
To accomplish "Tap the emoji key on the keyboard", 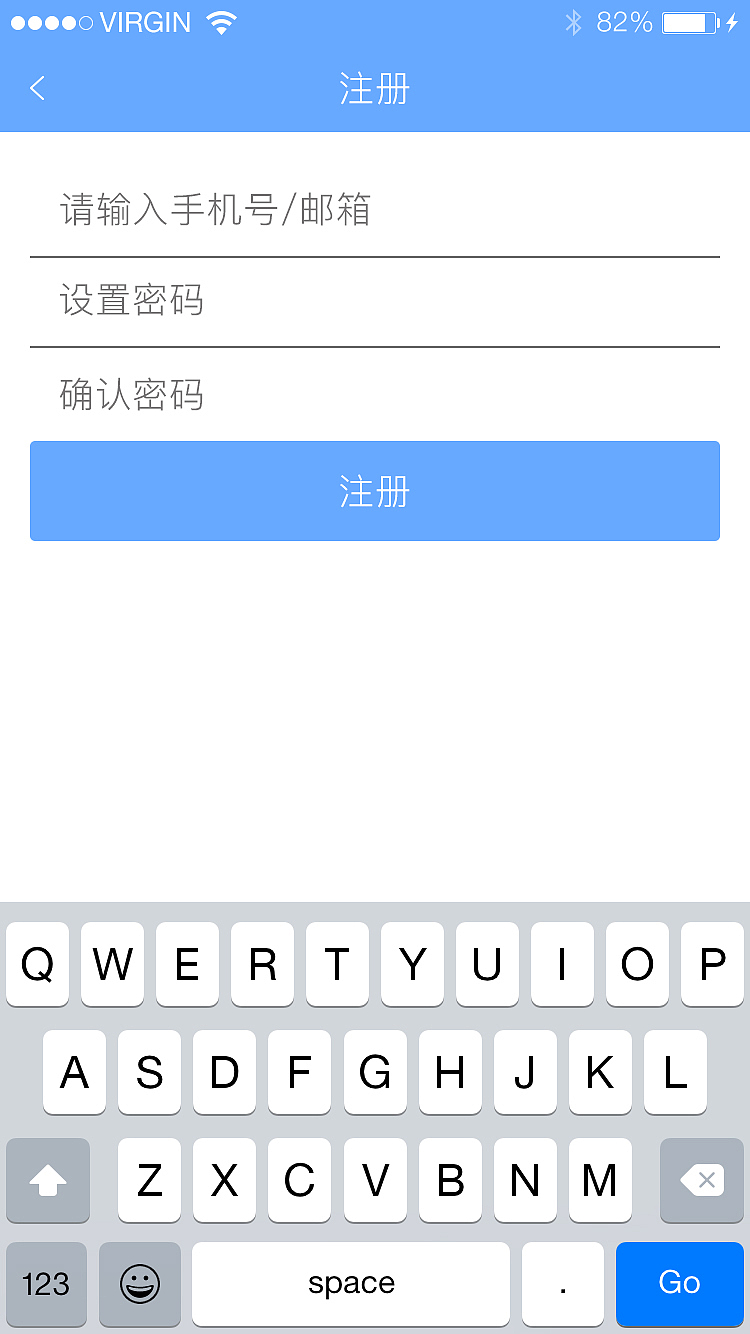I will pyautogui.click(x=139, y=1284).
